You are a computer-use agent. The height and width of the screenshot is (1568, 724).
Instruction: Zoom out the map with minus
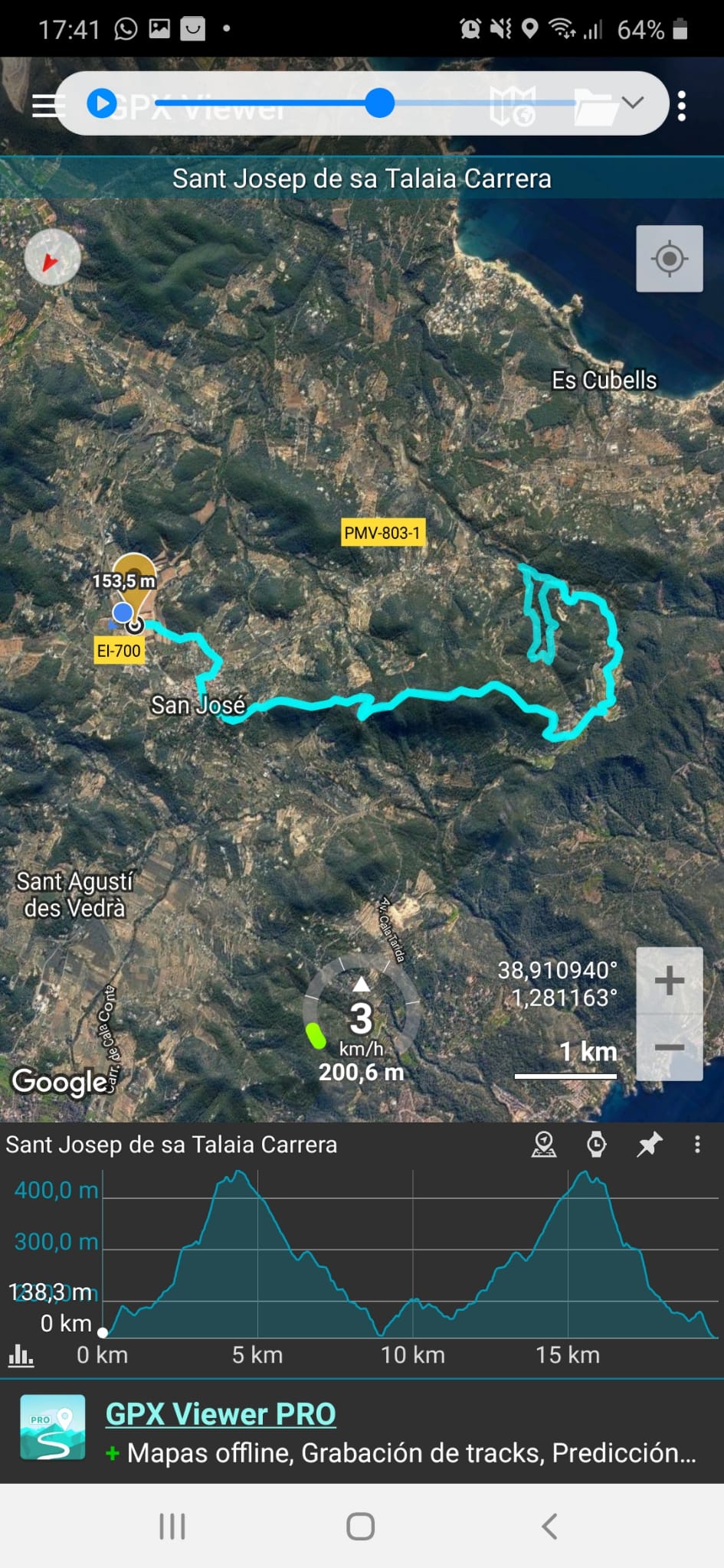click(x=669, y=1047)
